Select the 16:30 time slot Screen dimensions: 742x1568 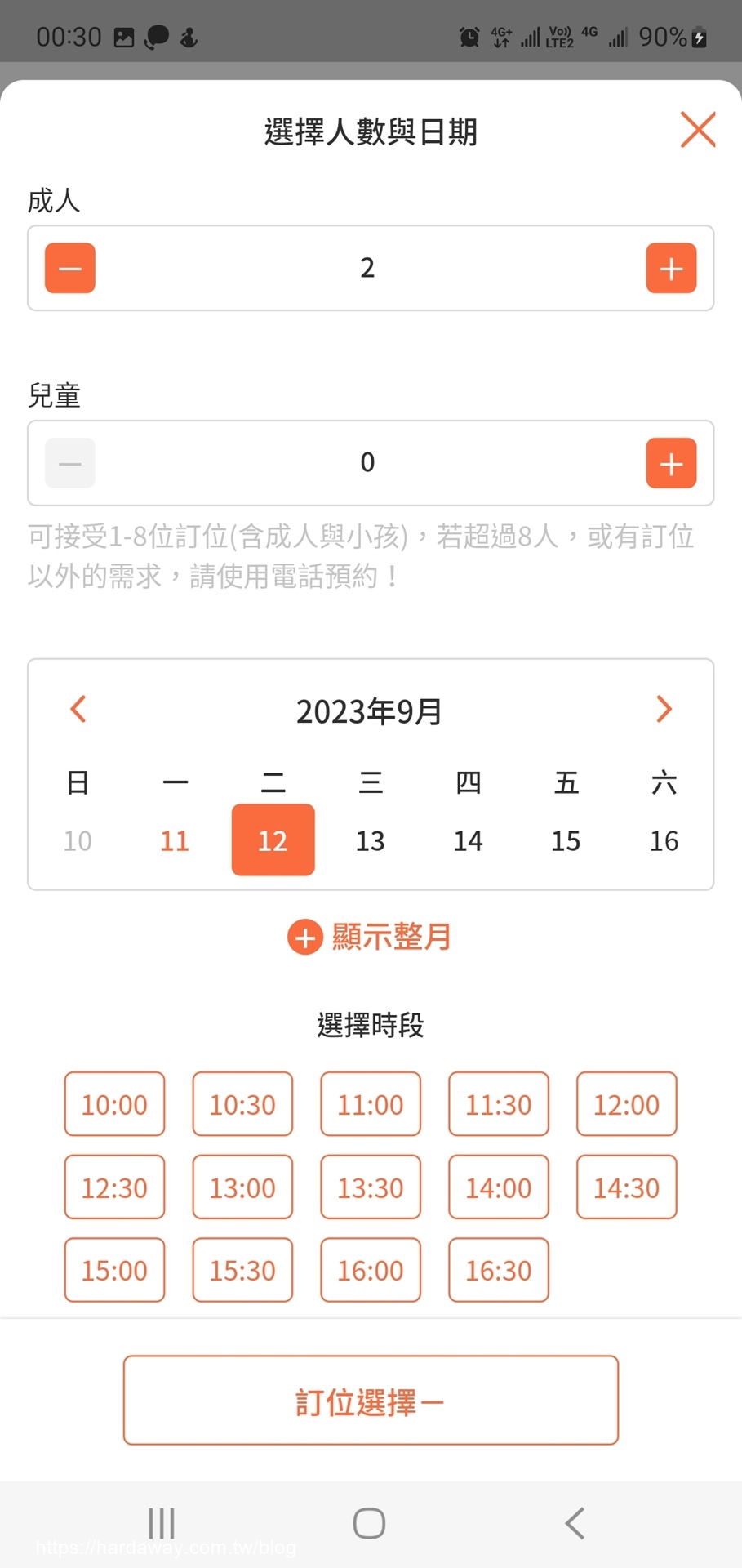pyautogui.click(x=499, y=1270)
